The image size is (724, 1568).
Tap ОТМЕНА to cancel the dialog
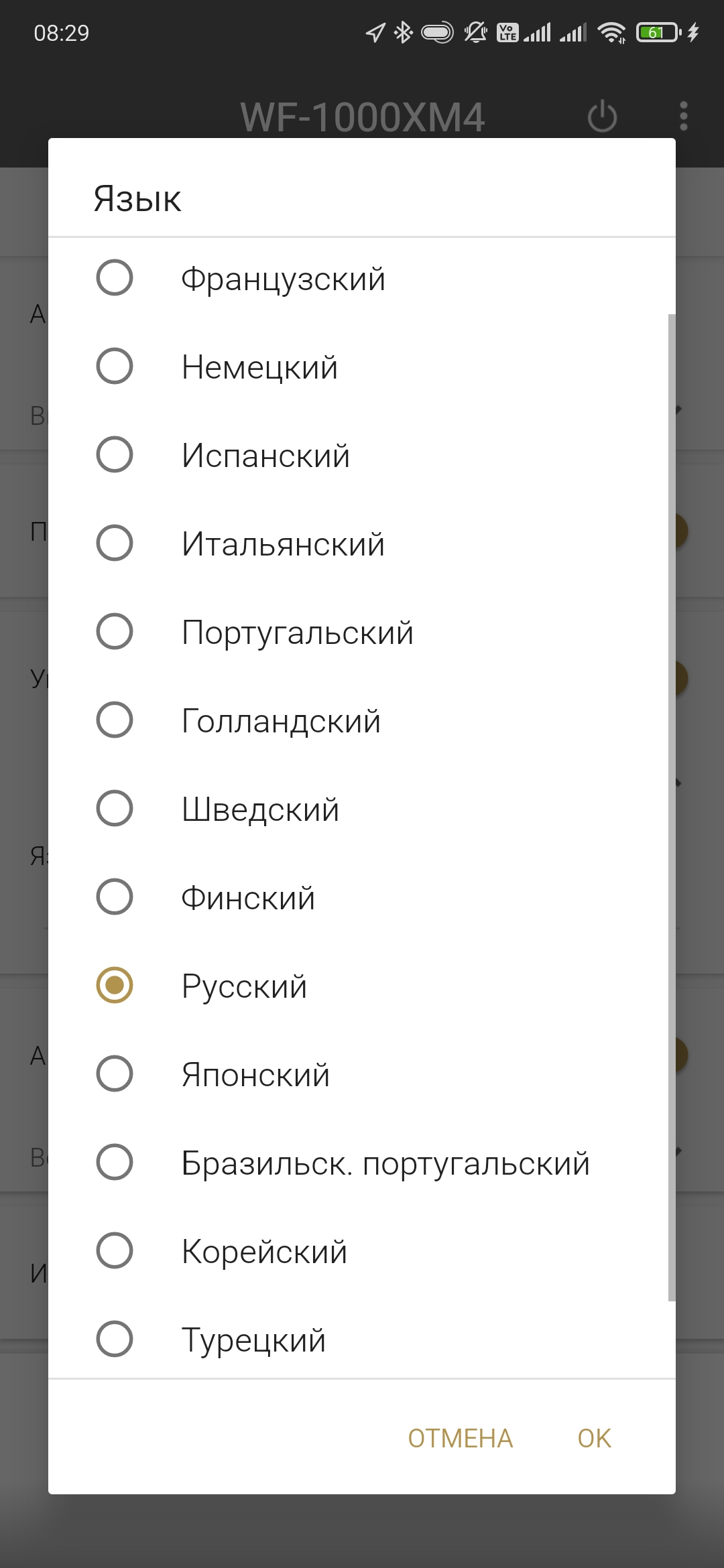[x=460, y=1439]
